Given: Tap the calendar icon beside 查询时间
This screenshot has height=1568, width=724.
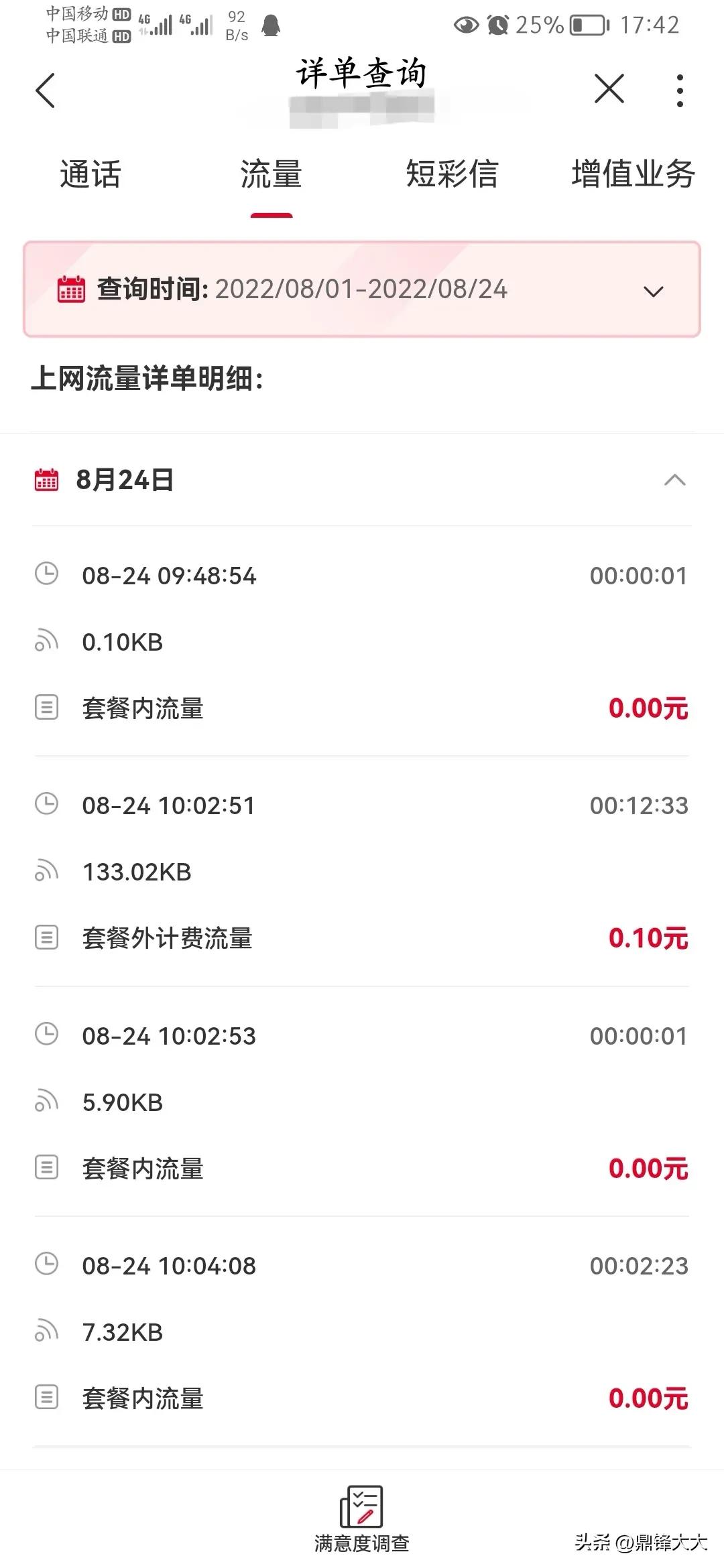Looking at the screenshot, I should pyautogui.click(x=70, y=288).
